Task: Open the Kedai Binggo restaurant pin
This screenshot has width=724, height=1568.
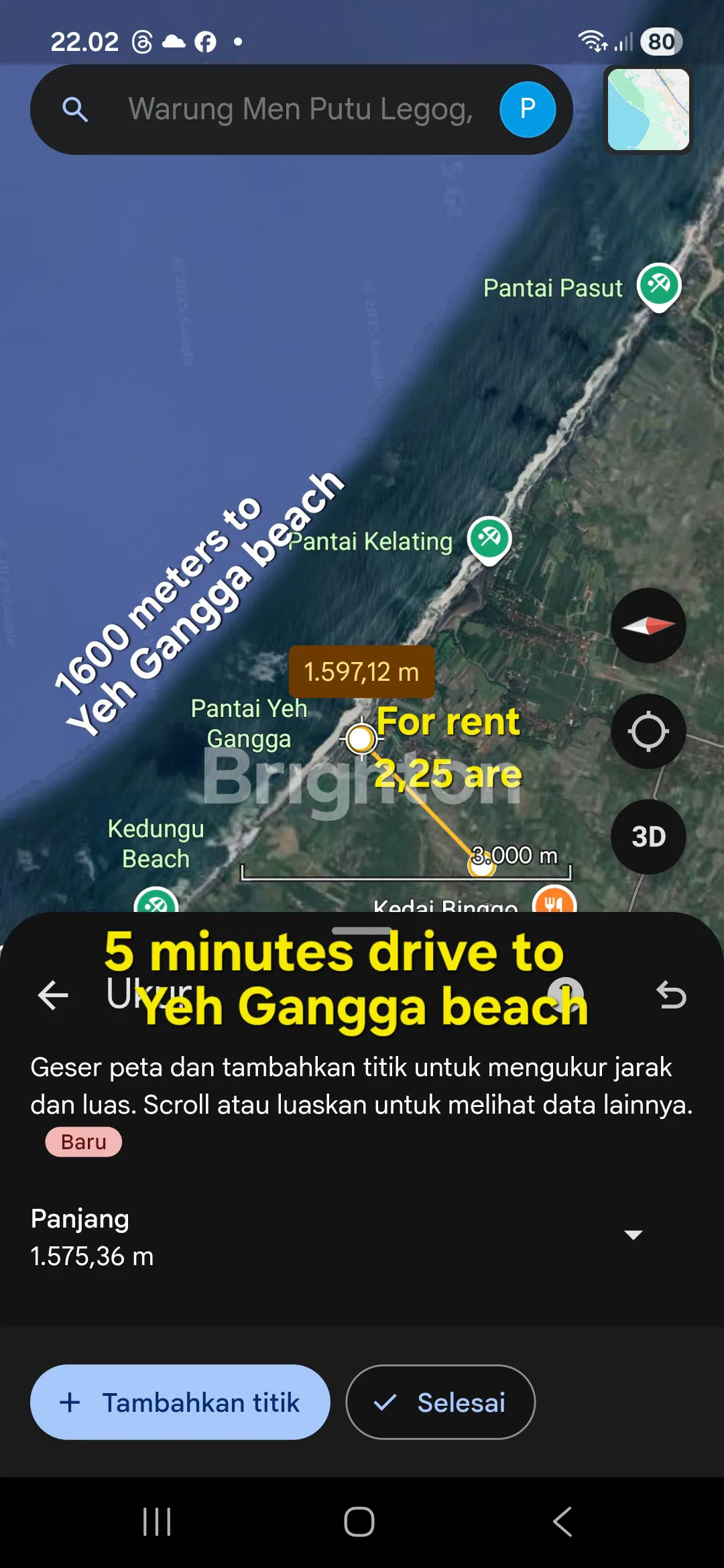Action: pos(554,902)
